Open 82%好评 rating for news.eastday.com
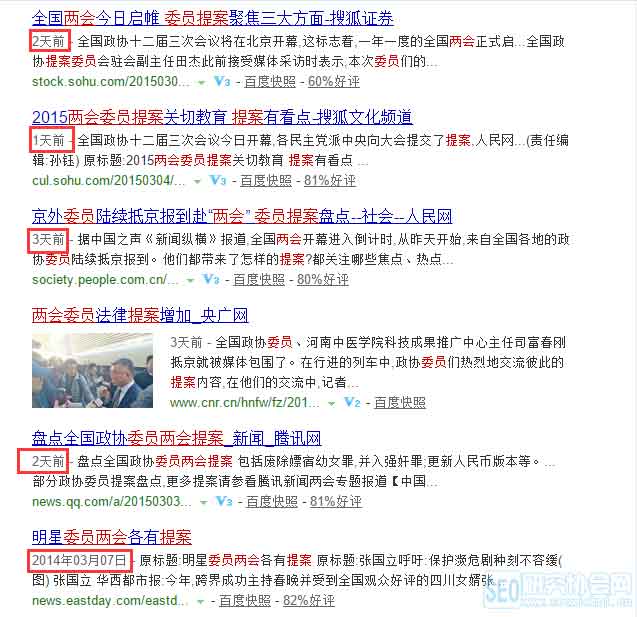 point(308,600)
